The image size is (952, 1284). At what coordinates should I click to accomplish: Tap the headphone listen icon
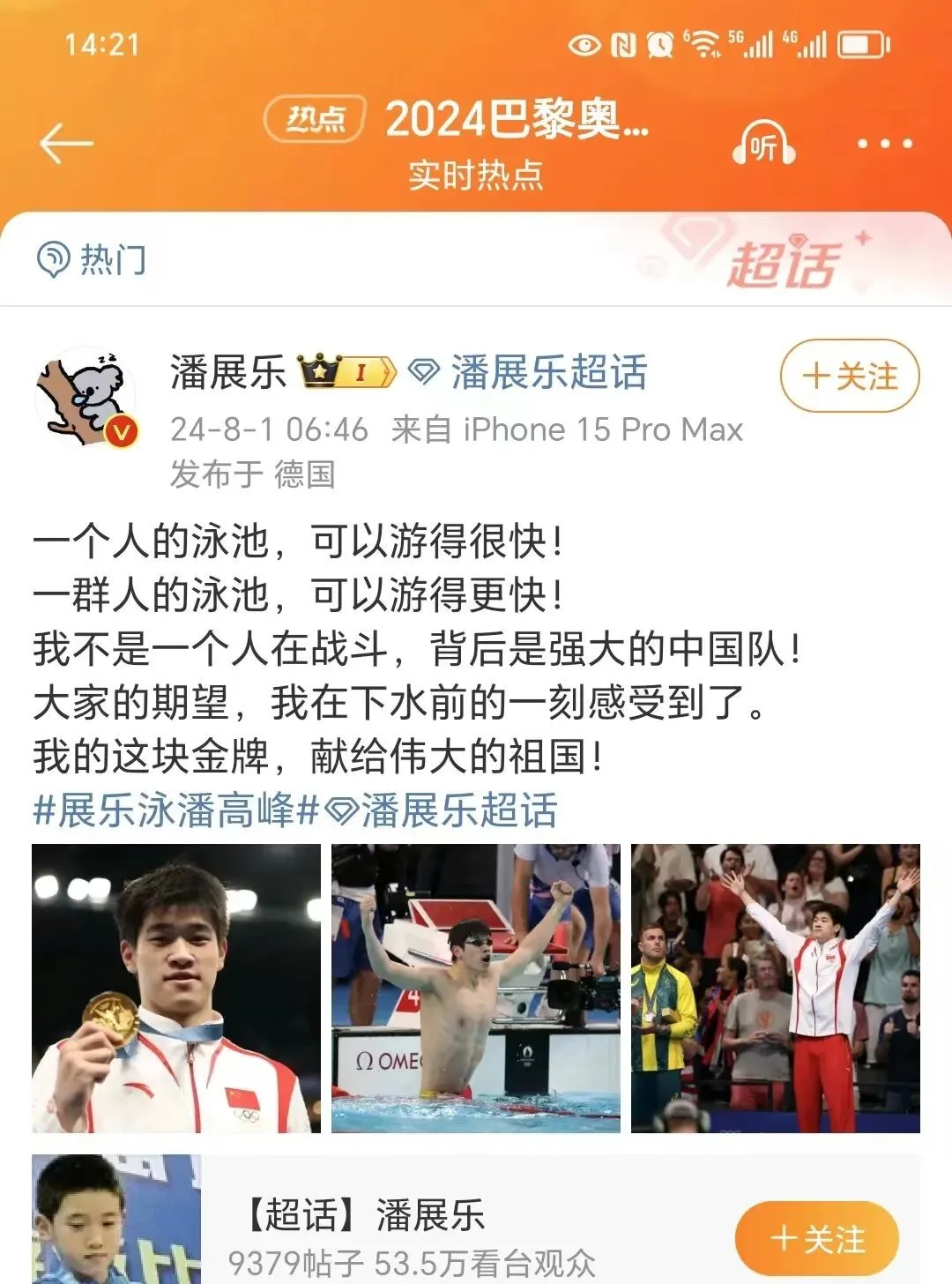coord(763,145)
